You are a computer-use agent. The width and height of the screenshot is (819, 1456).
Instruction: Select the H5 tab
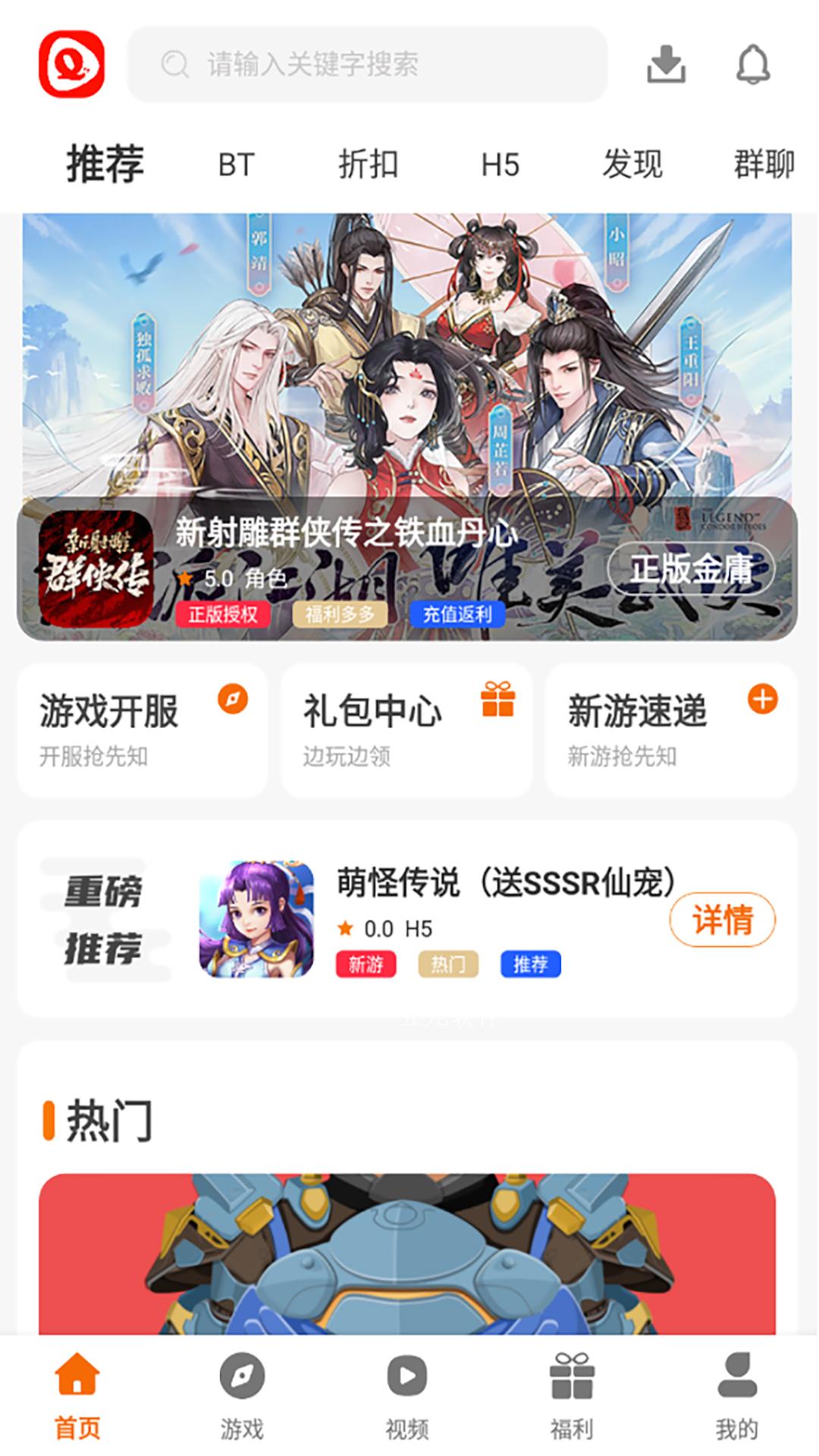[x=500, y=165]
